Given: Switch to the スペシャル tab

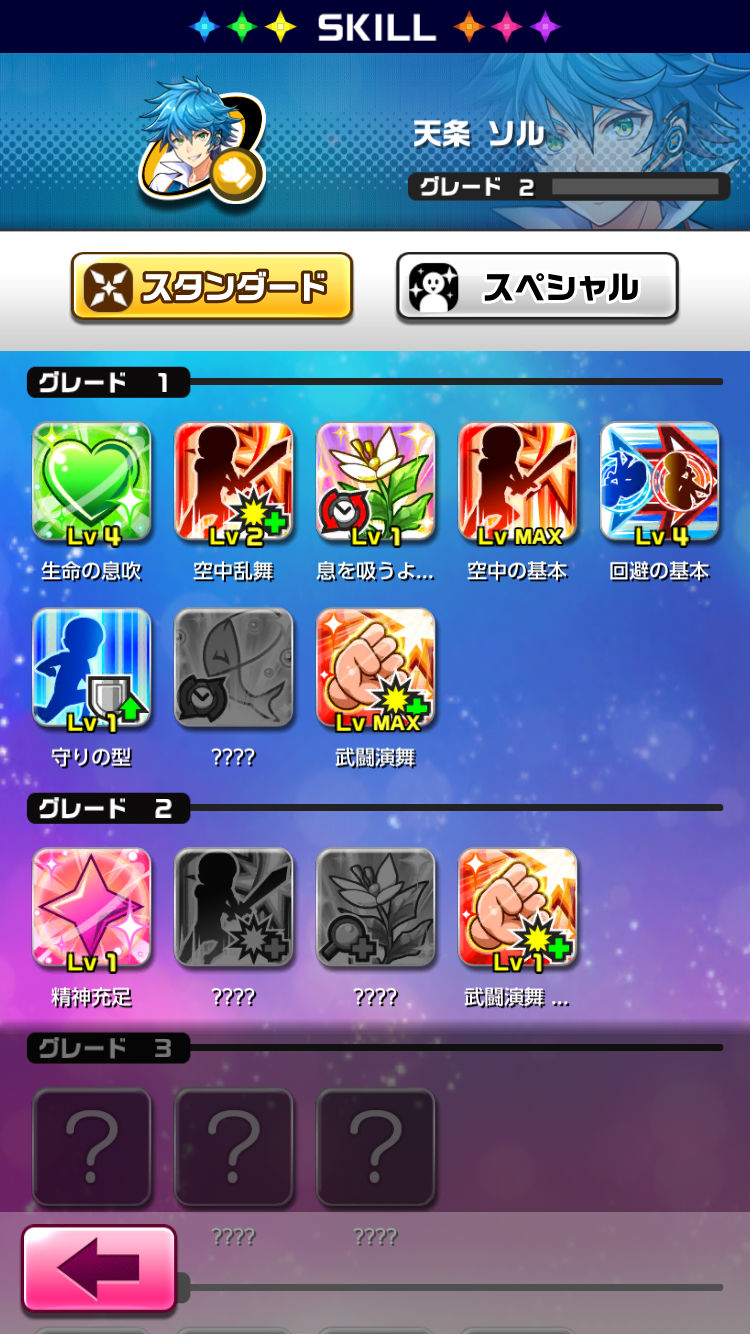Looking at the screenshot, I should pos(537,287).
